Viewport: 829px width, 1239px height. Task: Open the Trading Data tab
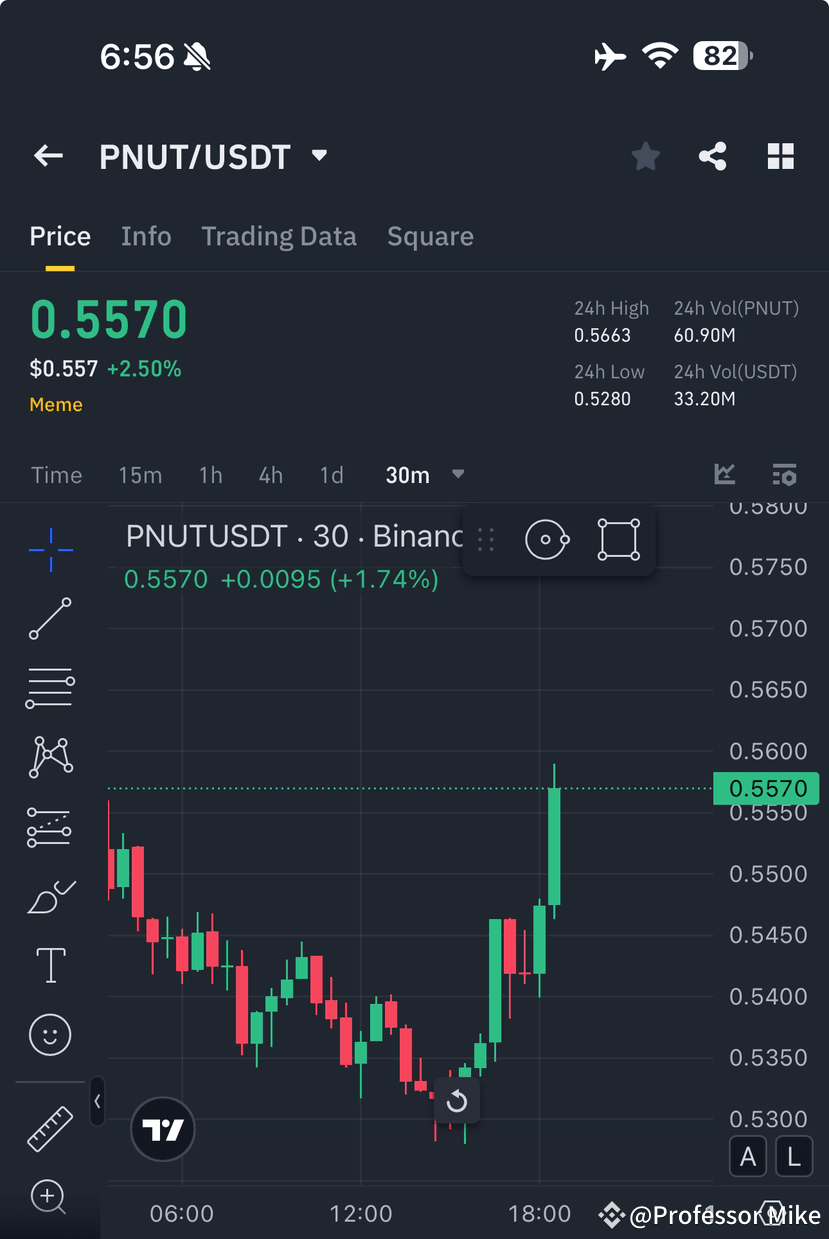[x=279, y=236]
